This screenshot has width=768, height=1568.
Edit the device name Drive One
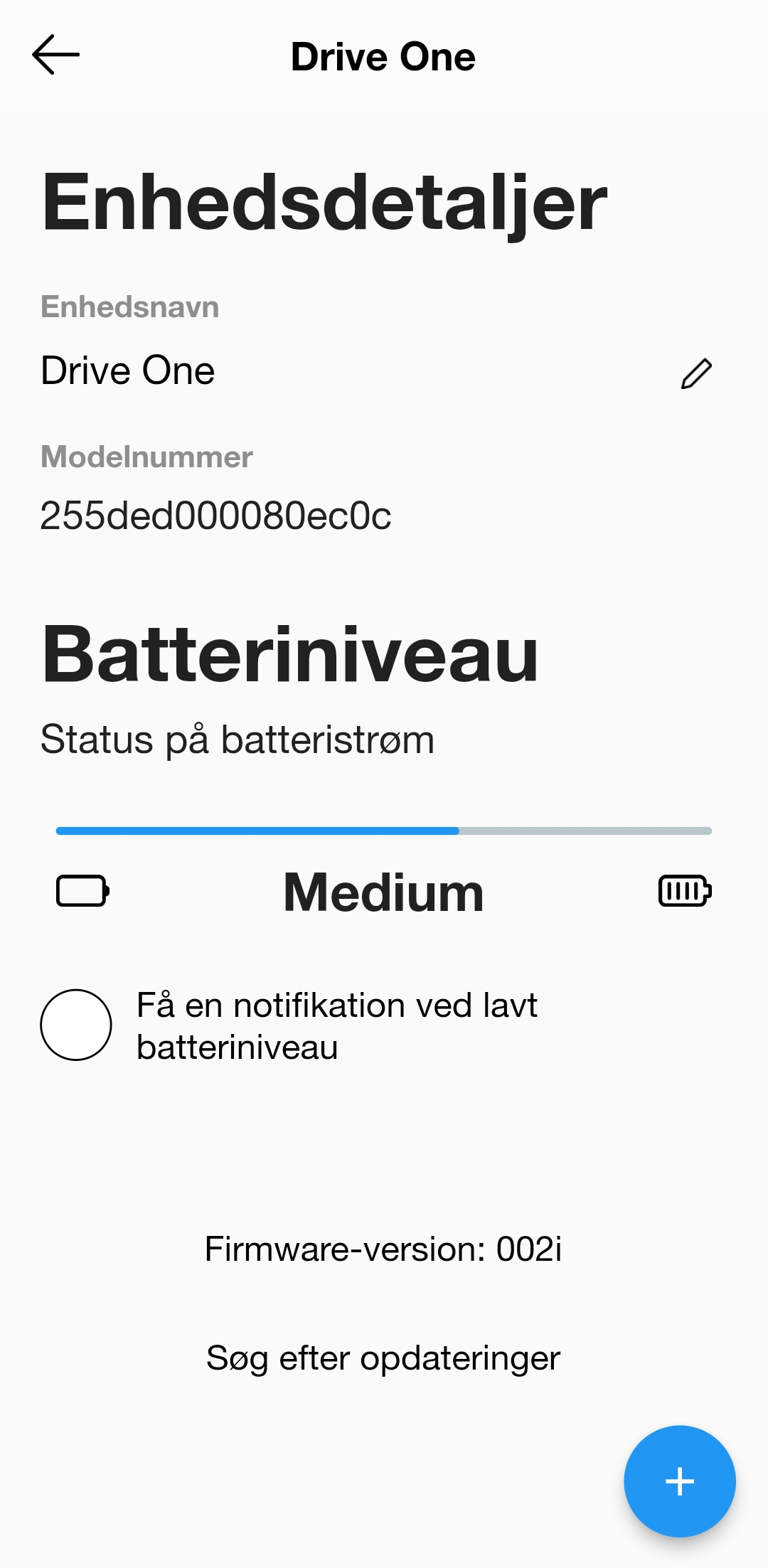696,373
